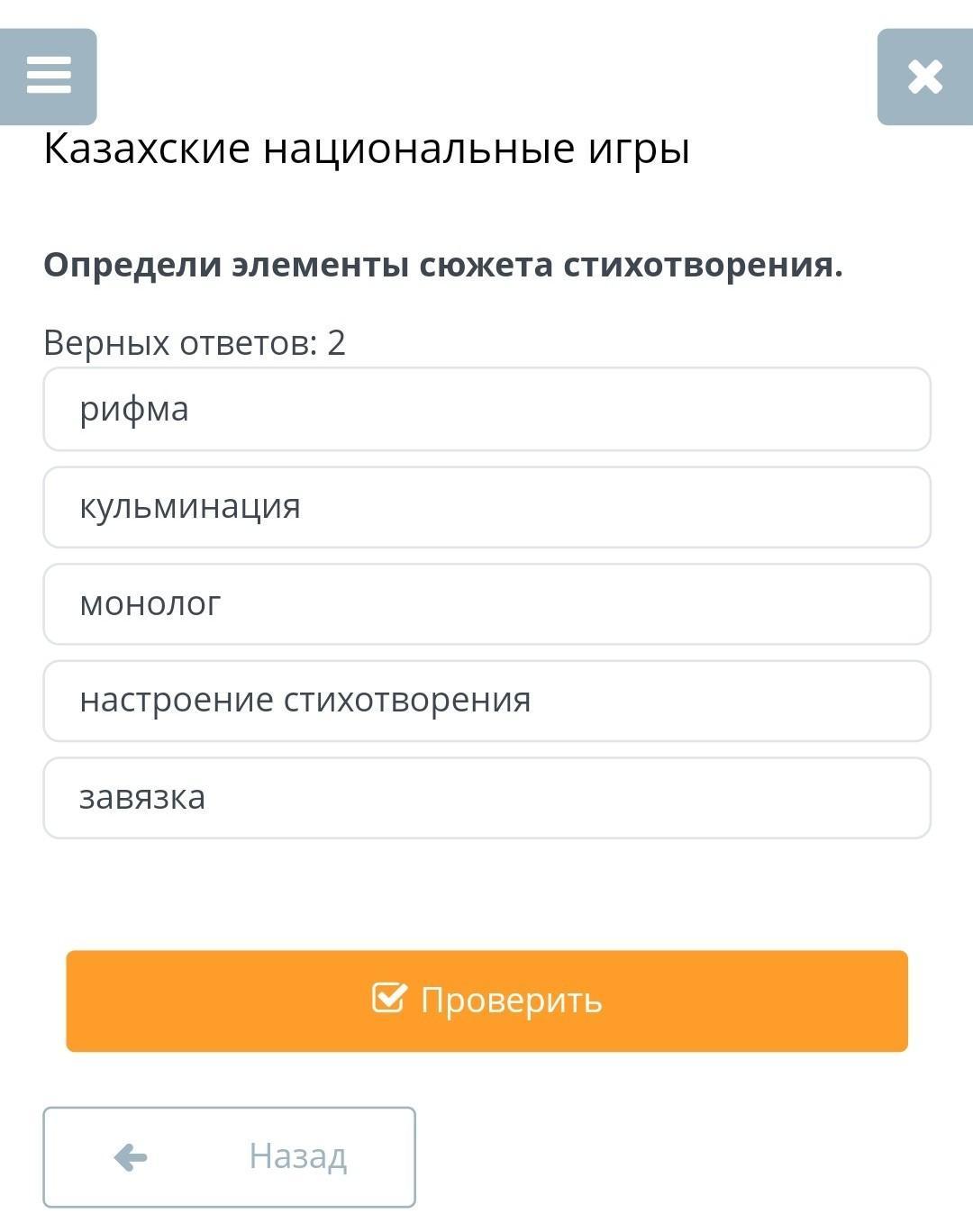Mark "настроение стихотворения" as answer

pyautogui.click(x=486, y=701)
